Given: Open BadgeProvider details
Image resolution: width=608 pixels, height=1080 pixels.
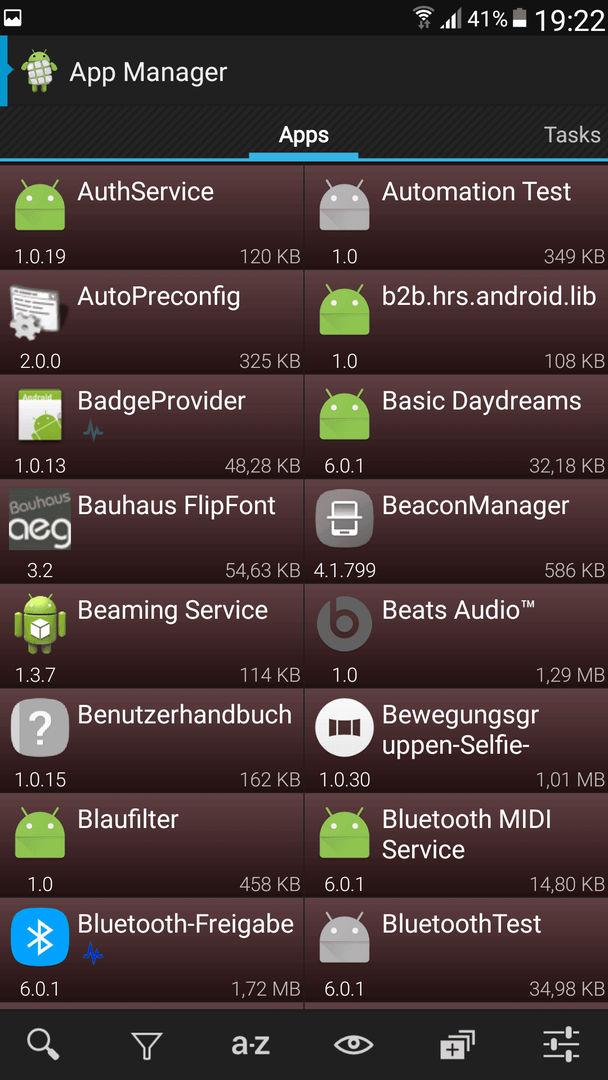Looking at the screenshot, I should click(151, 426).
